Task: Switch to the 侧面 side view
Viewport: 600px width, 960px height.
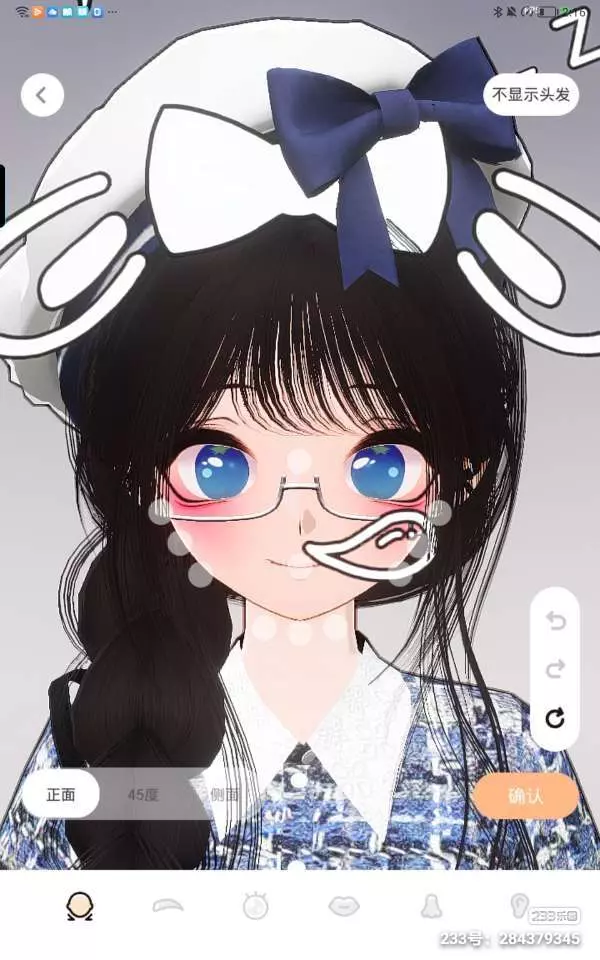Action: point(224,795)
